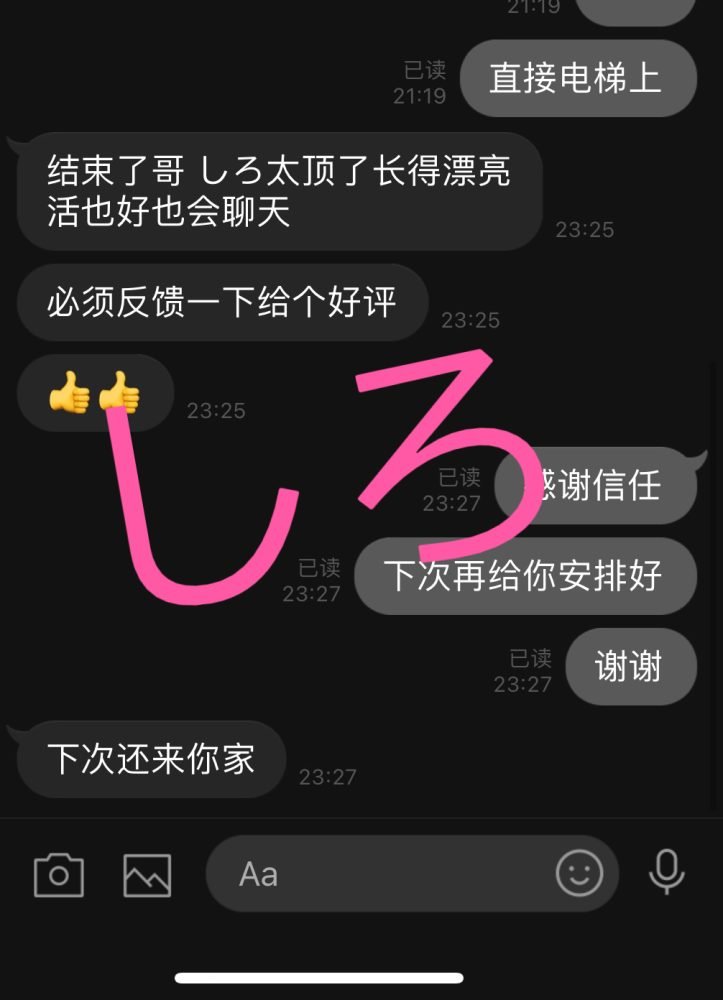
Task: Start a voice message with the microphone
Action: (x=666, y=872)
